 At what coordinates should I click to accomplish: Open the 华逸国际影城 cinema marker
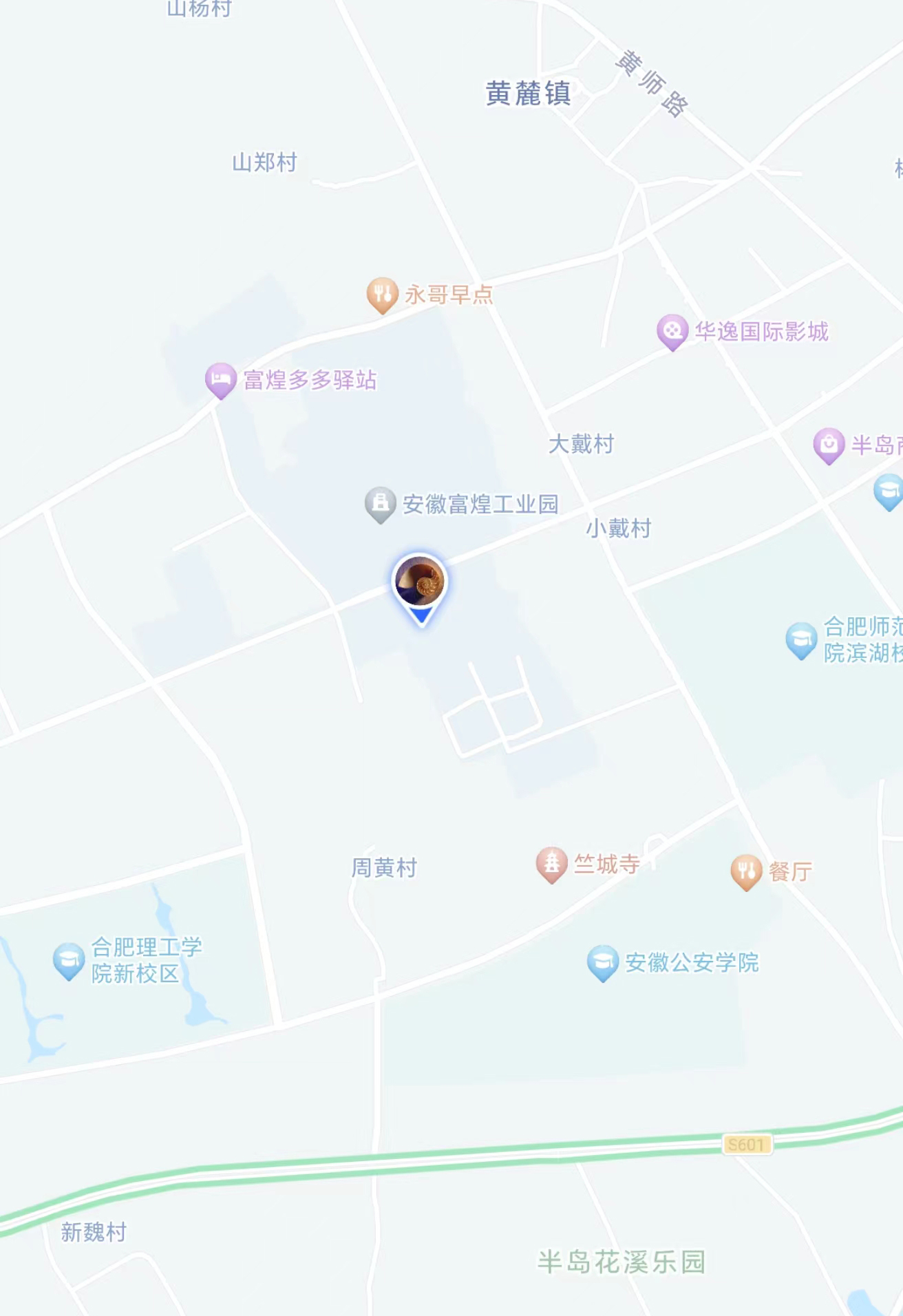click(672, 331)
